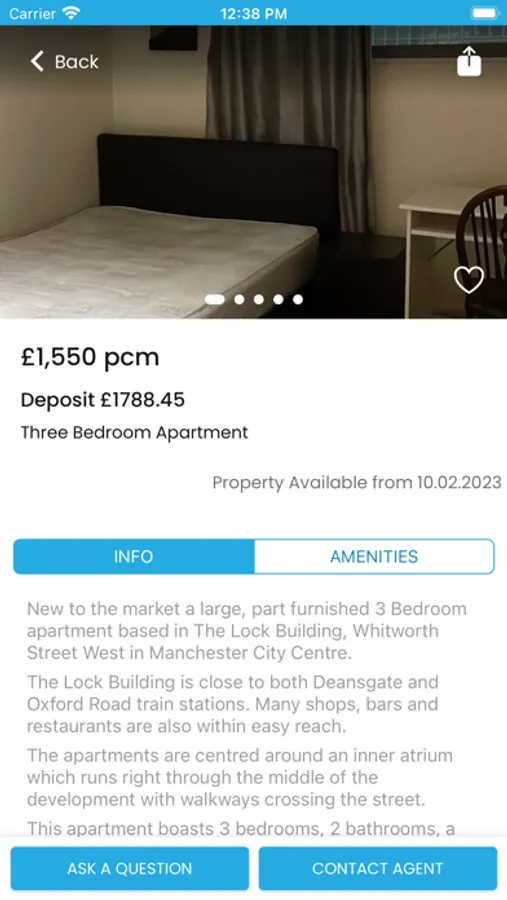The image size is (507, 900).
Task: Select the Info tab
Action: [134, 556]
